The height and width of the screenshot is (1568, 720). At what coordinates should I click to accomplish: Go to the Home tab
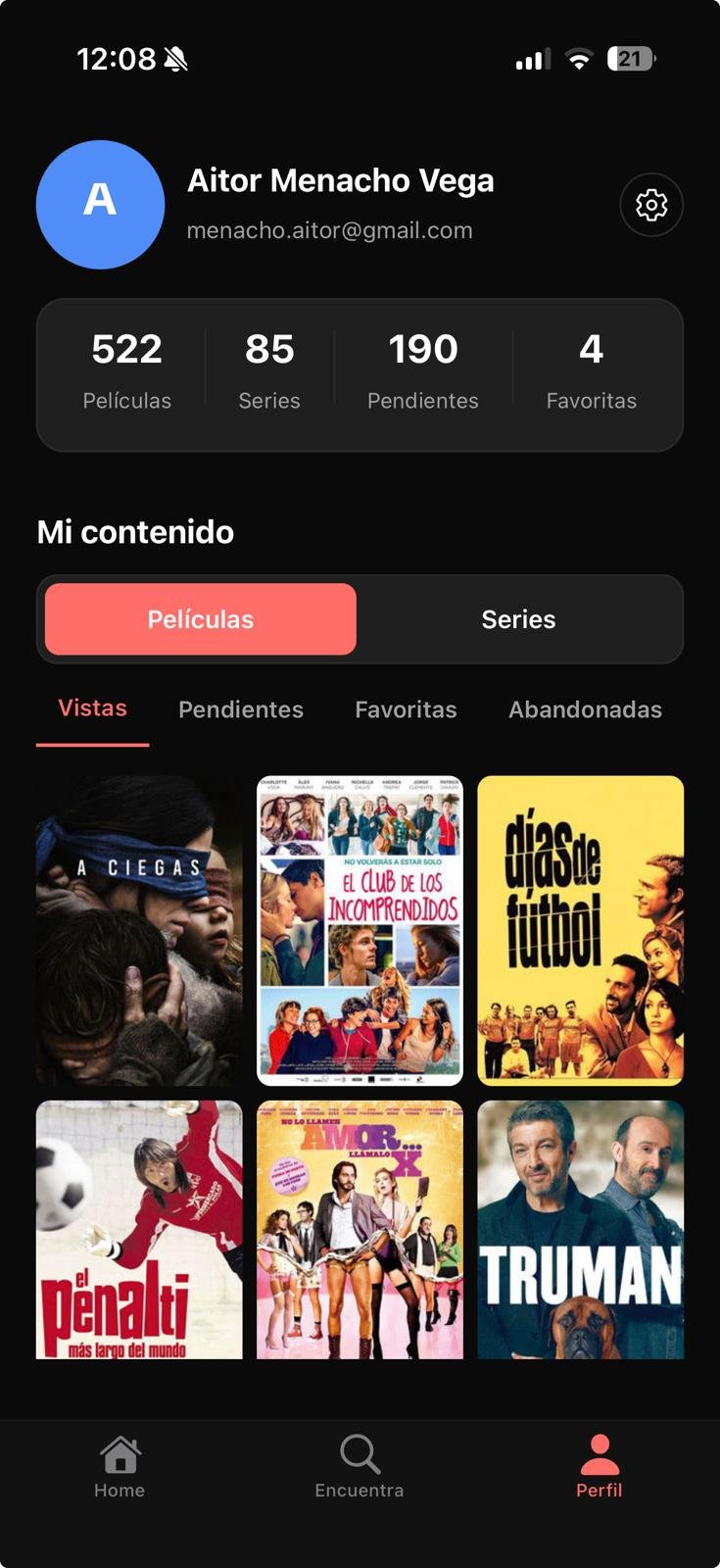[x=120, y=1467]
